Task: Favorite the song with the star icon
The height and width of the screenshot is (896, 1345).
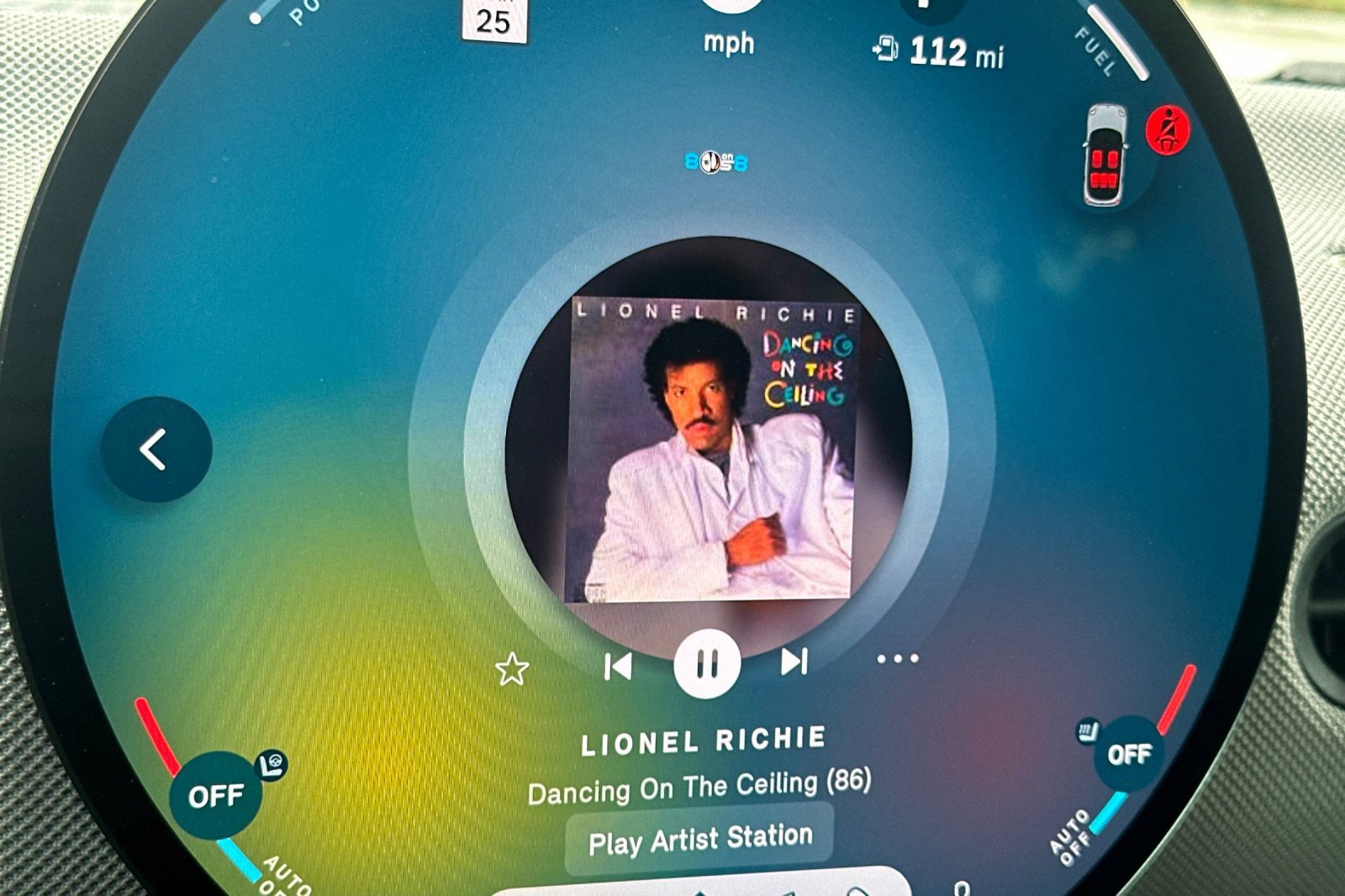Action: coord(512,670)
